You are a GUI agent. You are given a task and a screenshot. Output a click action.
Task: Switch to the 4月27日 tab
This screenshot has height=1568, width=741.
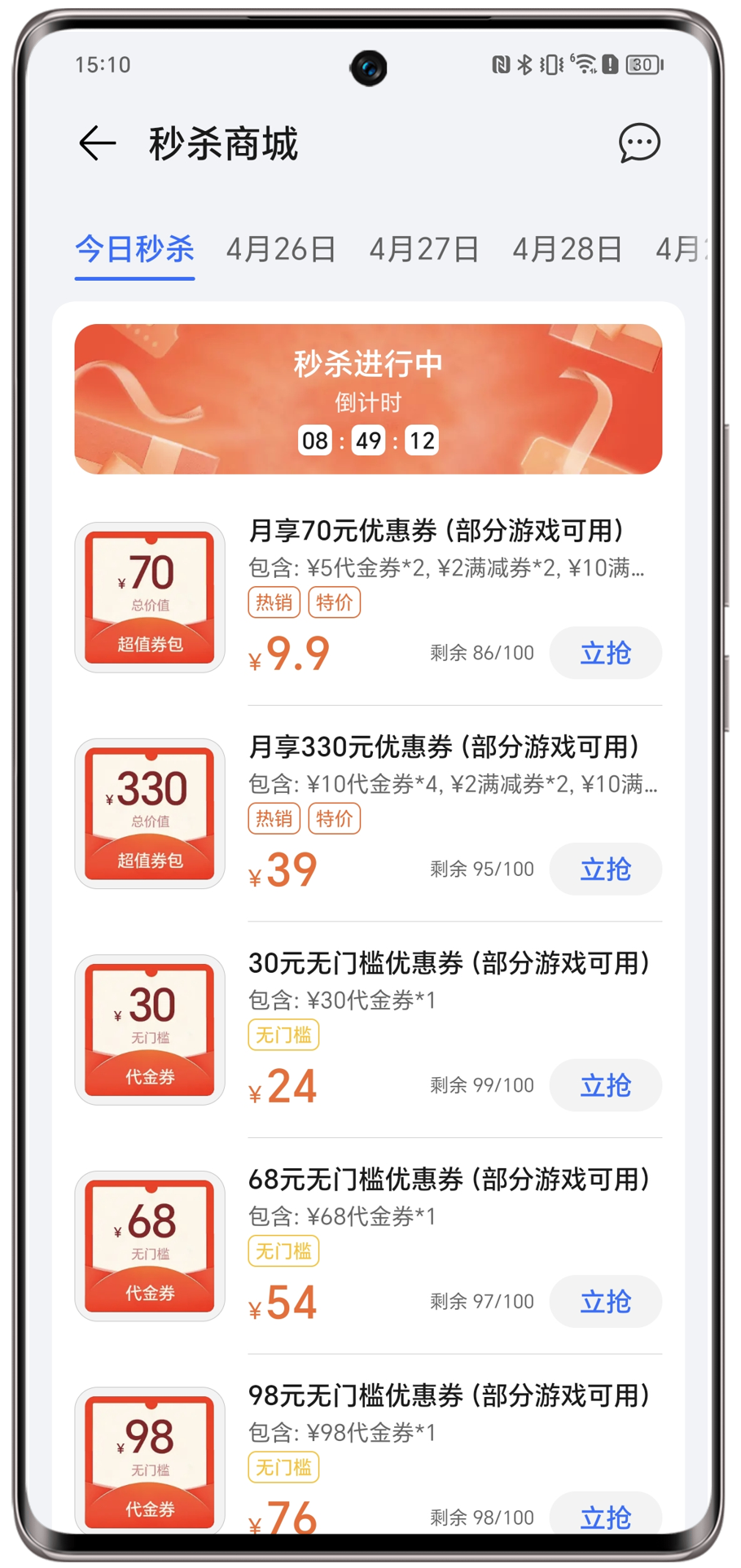pyautogui.click(x=424, y=249)
